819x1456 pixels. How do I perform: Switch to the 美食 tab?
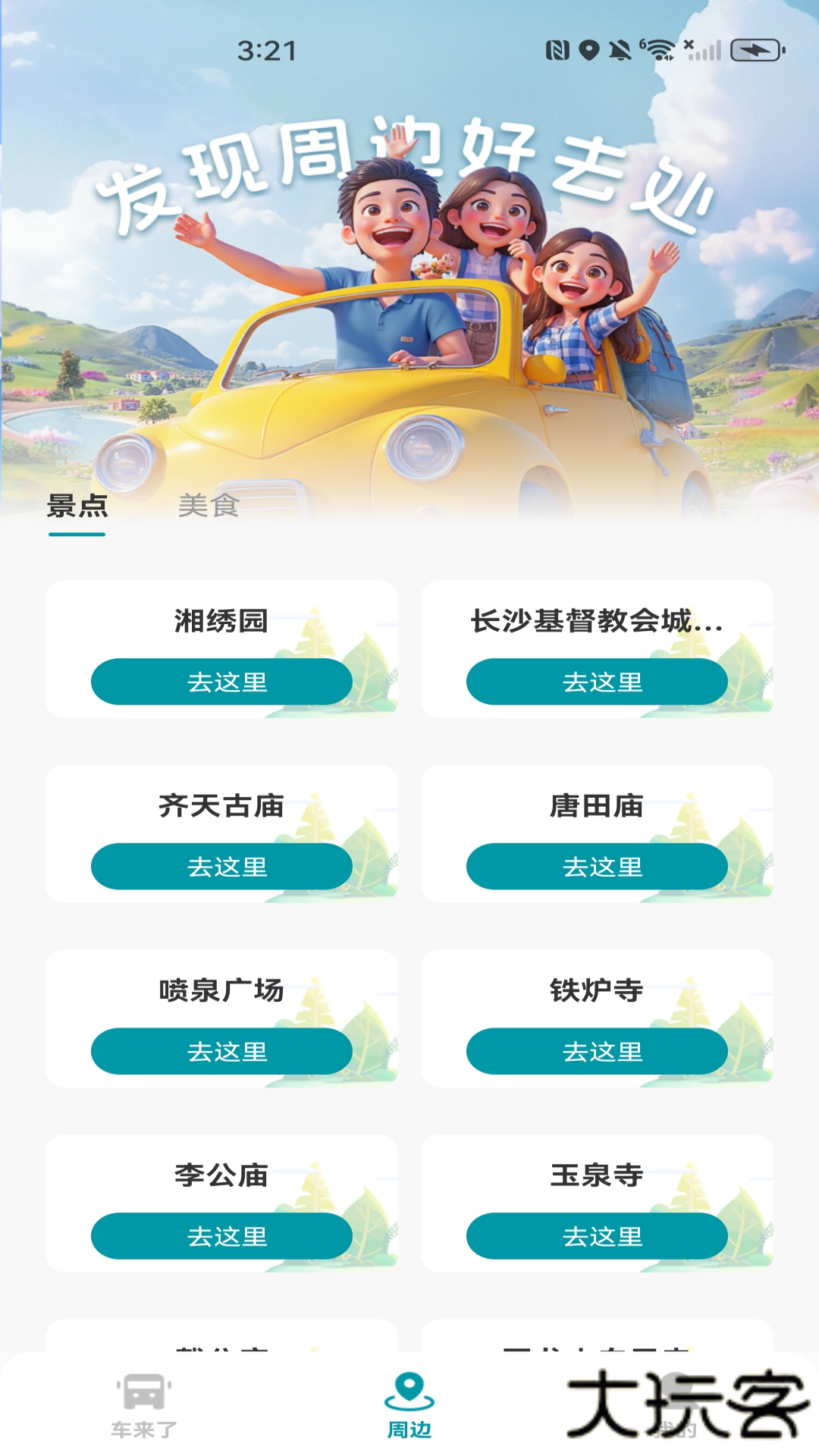tap(208, 507)
